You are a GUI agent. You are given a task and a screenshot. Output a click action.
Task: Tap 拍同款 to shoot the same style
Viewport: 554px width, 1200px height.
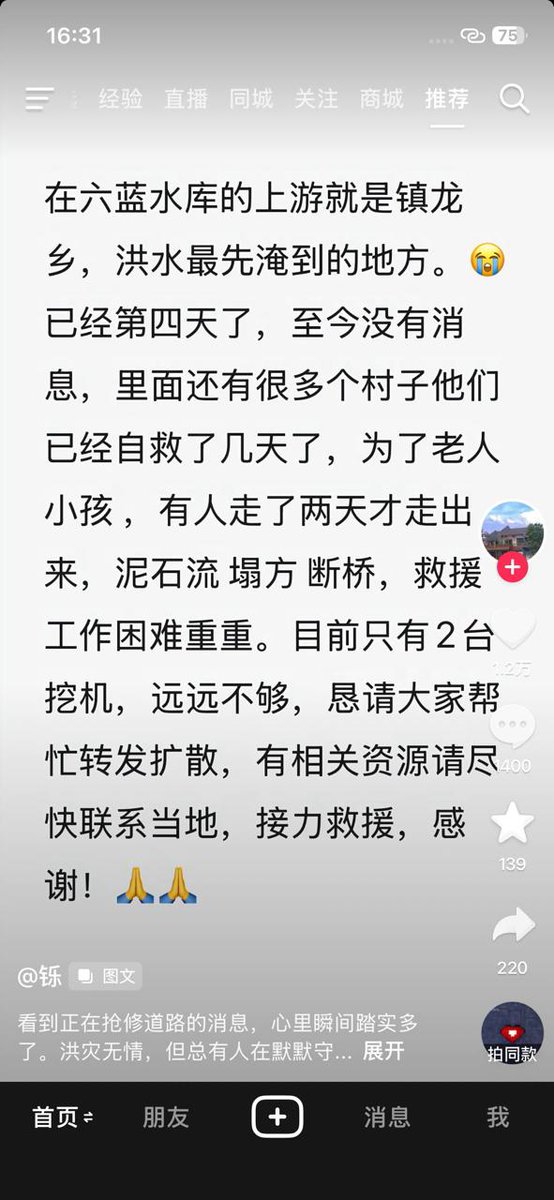(x=512, y=1033)
